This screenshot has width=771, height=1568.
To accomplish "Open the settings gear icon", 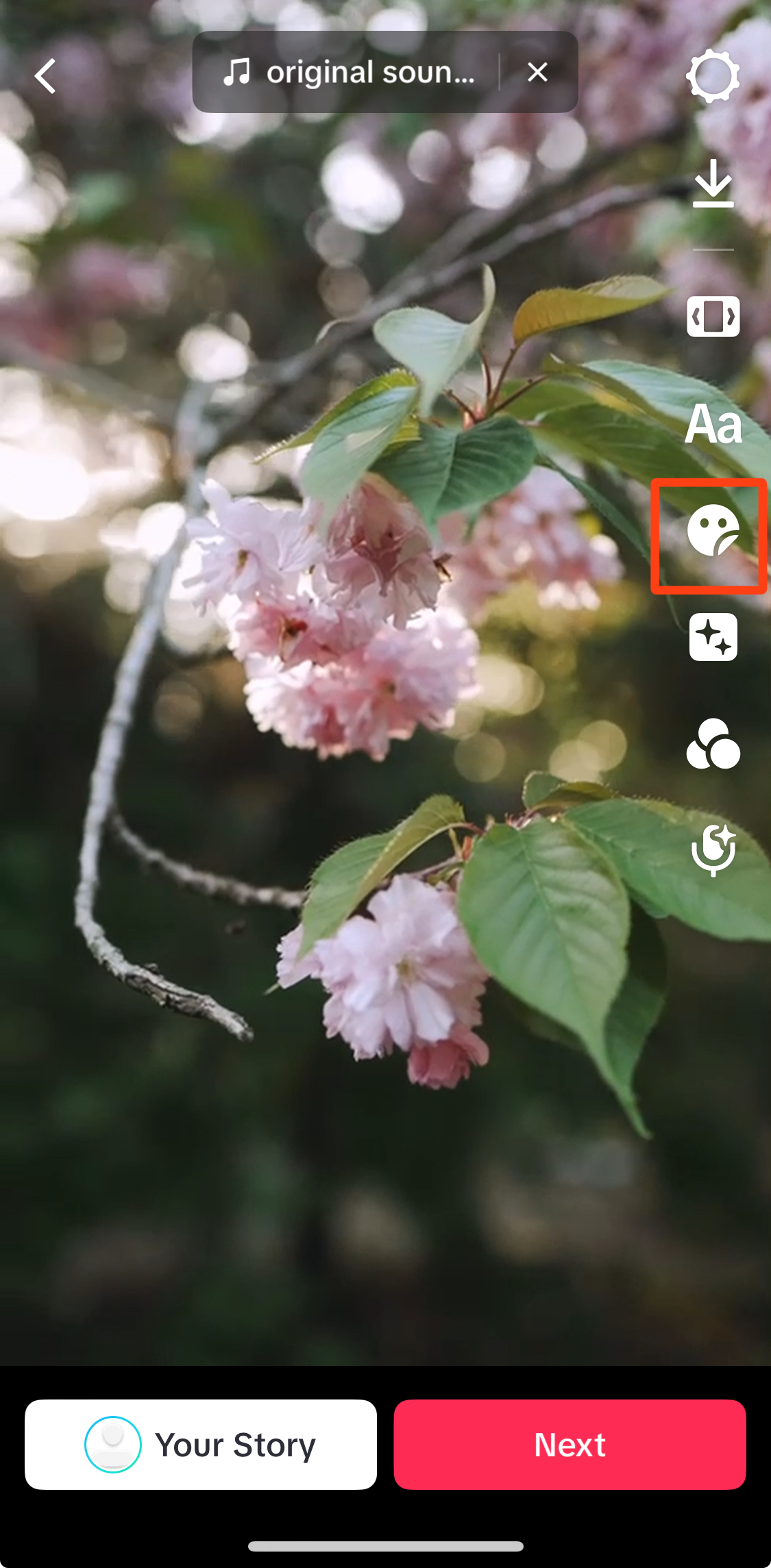I will pos(713,76).
